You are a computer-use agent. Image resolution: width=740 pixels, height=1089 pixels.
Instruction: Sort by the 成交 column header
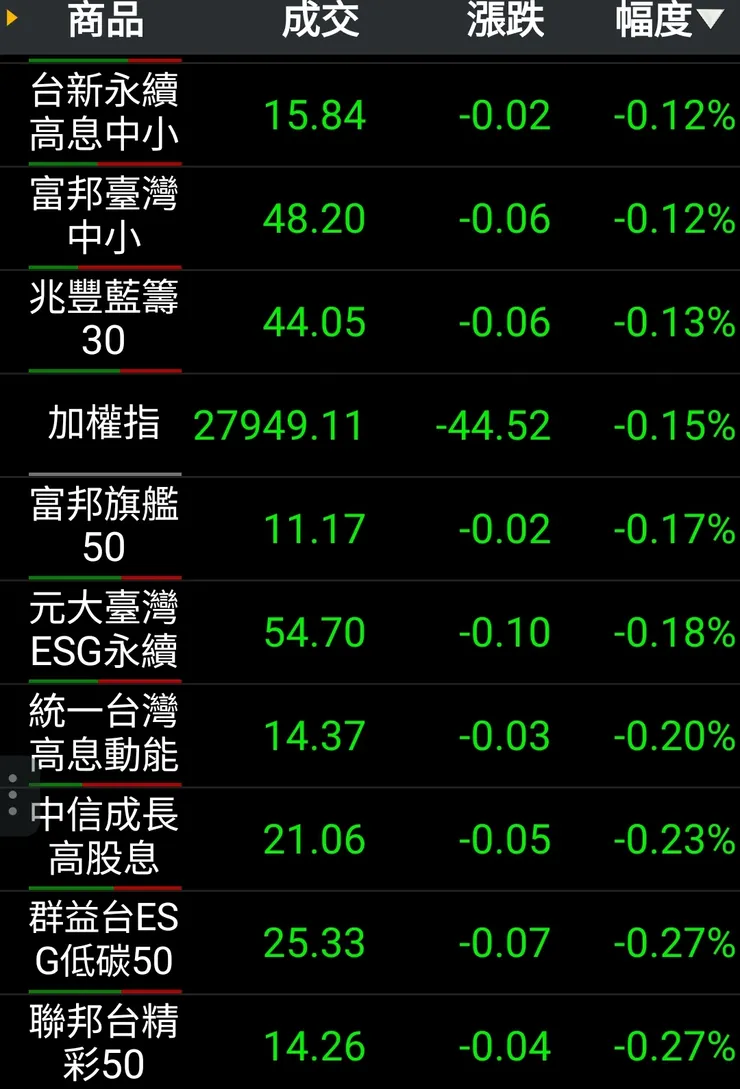320,20
